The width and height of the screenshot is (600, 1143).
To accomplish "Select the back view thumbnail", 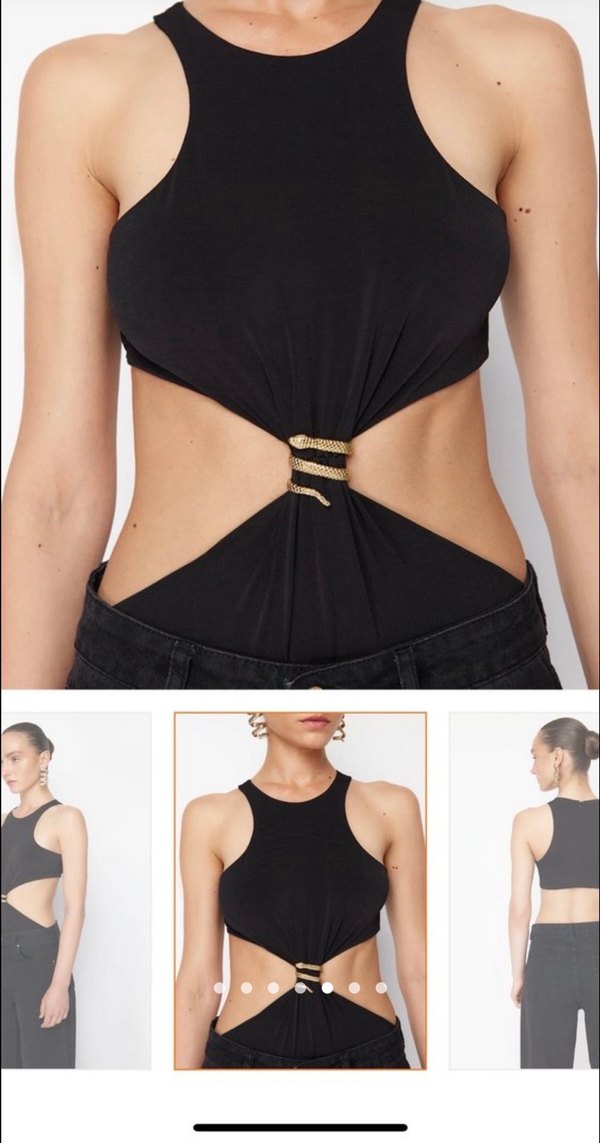I will point(524,890).
